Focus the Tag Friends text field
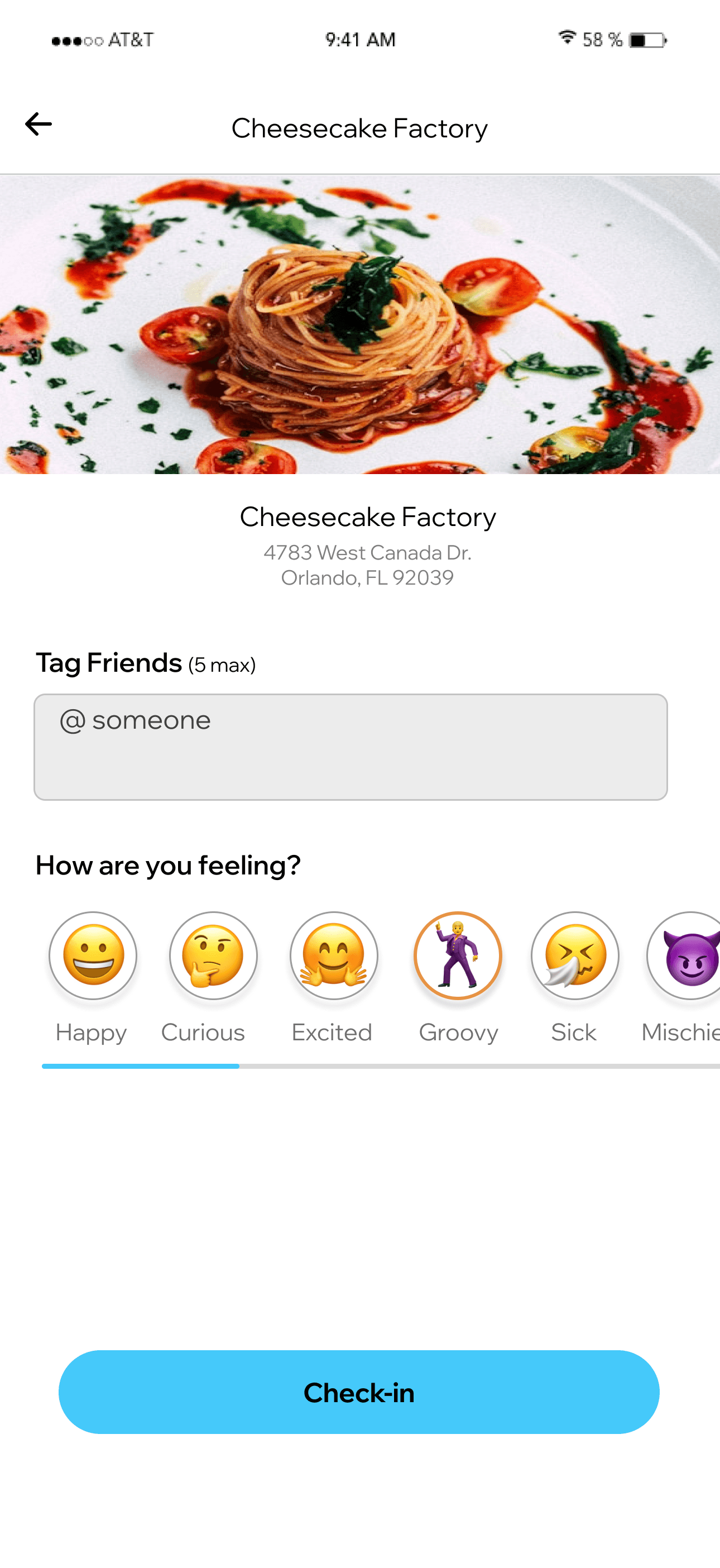720x1568 pixels. pyautogui.click(x=351, y=747)
